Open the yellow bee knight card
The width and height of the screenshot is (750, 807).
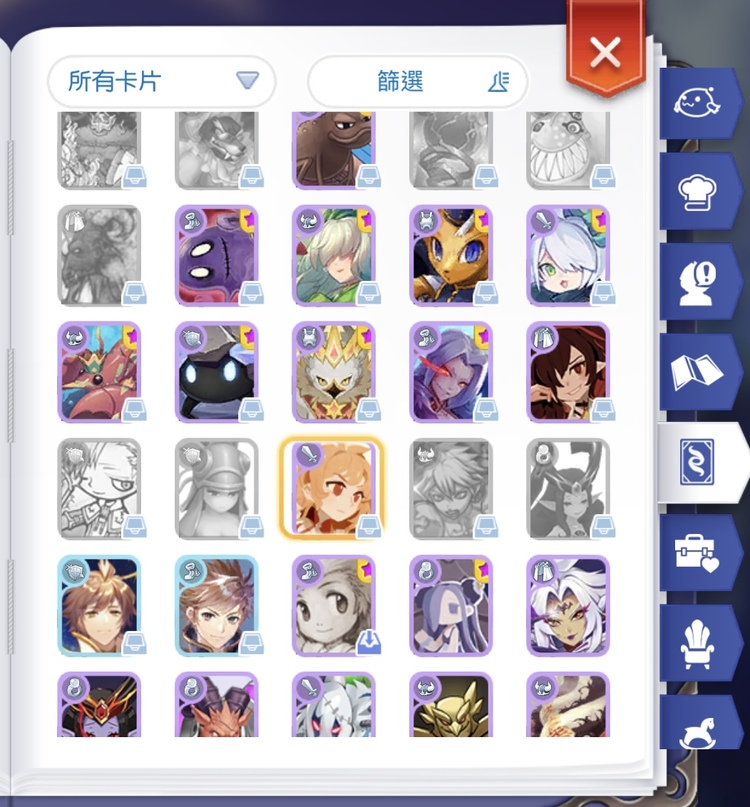(450, 256)
